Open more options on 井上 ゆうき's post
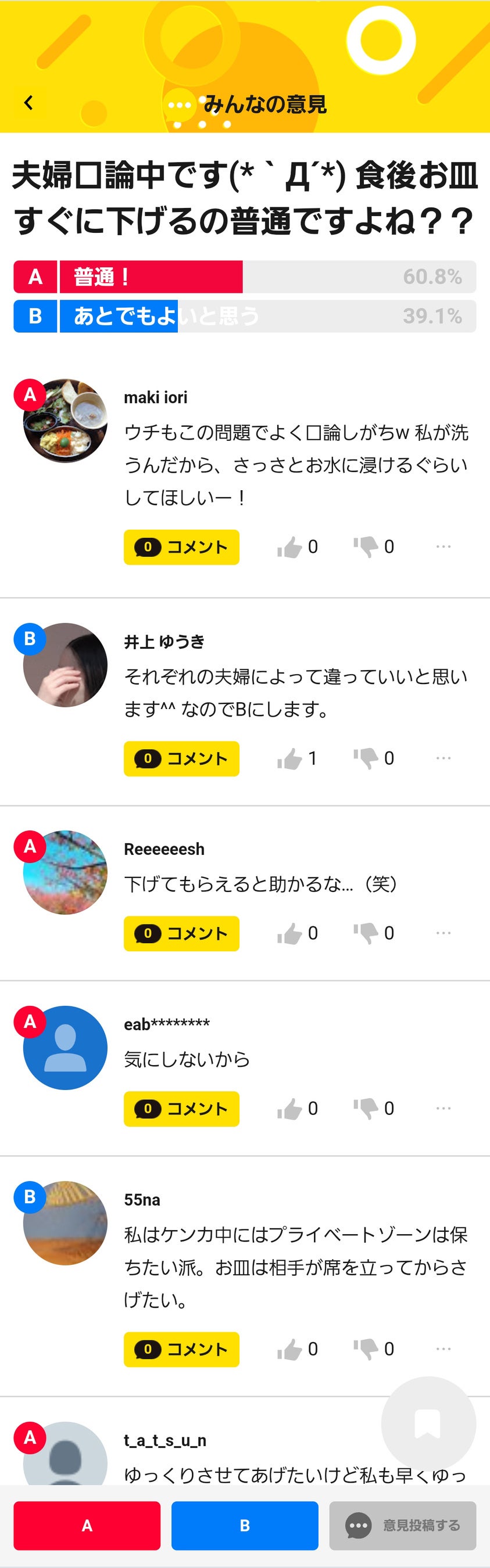The height and width of the screenshot is (1568, 490). point(443,758)
